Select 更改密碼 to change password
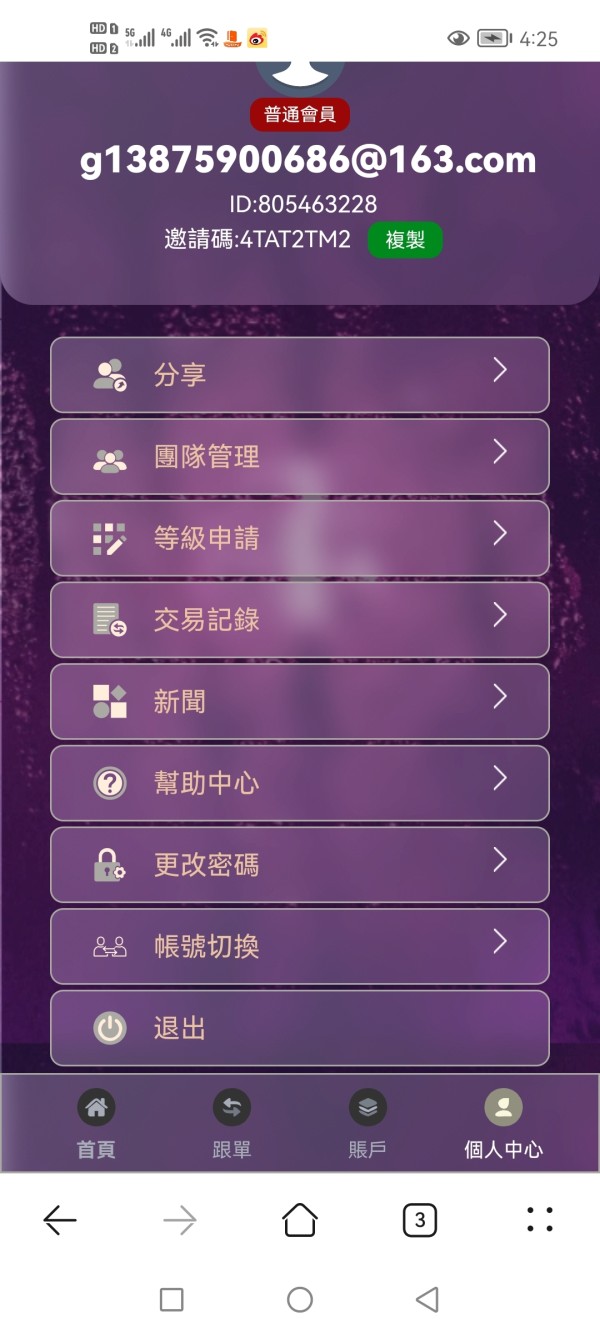 tap(300, 865)
